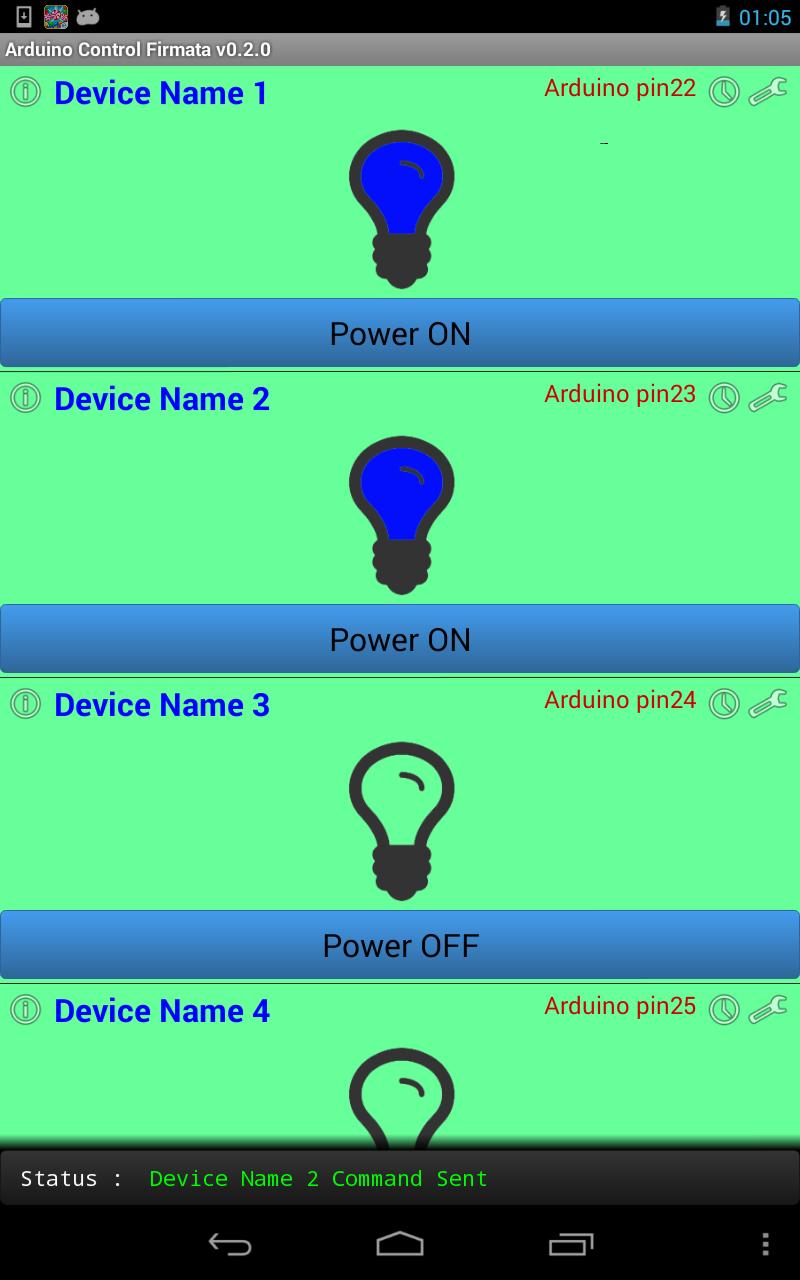Open the info icon for Device Name 2
Image resolution: width=800 pixels, height=1280 pixels.
coord(25,398)
